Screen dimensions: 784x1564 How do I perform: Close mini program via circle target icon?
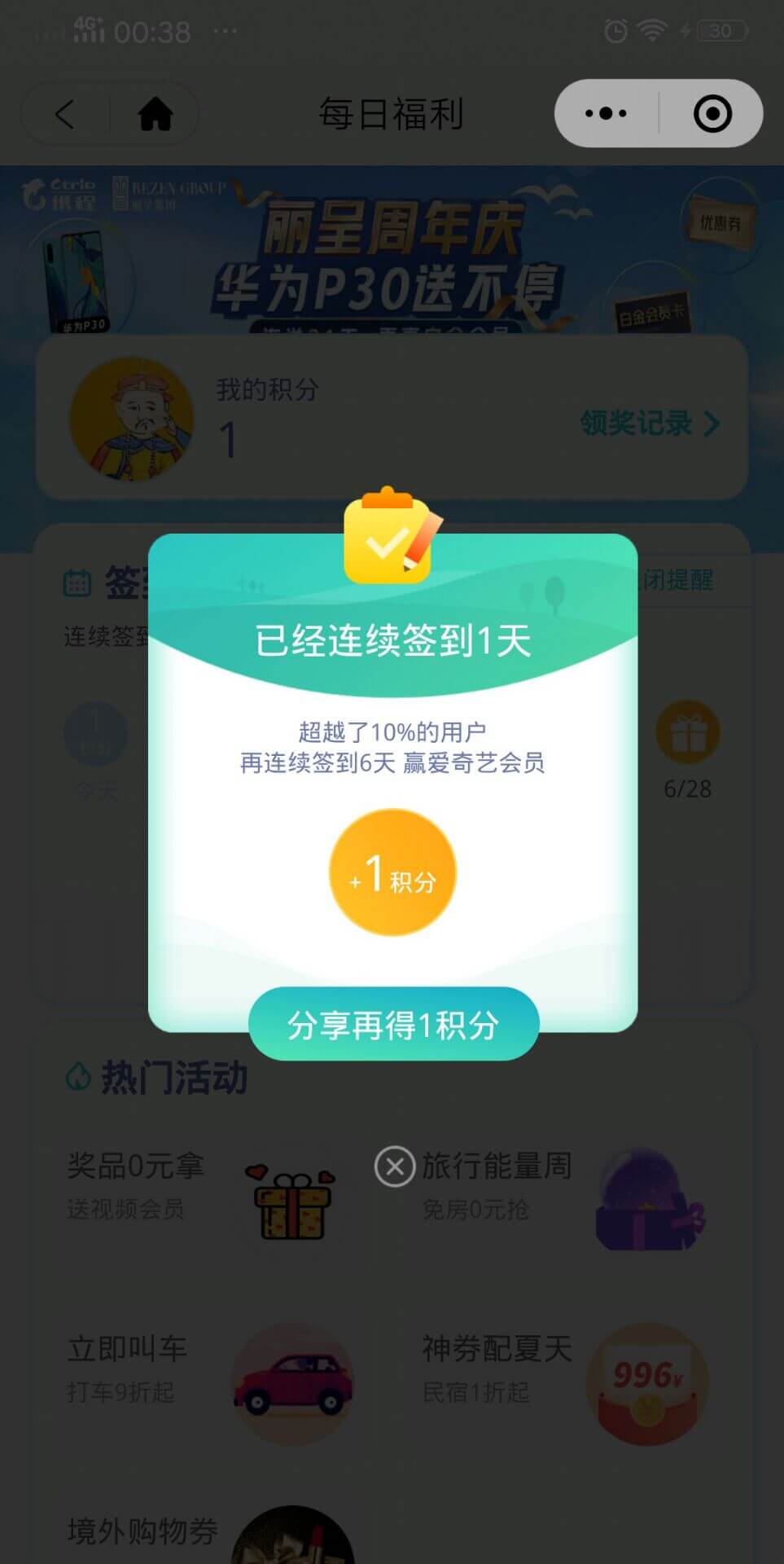(x=712, y=113)
